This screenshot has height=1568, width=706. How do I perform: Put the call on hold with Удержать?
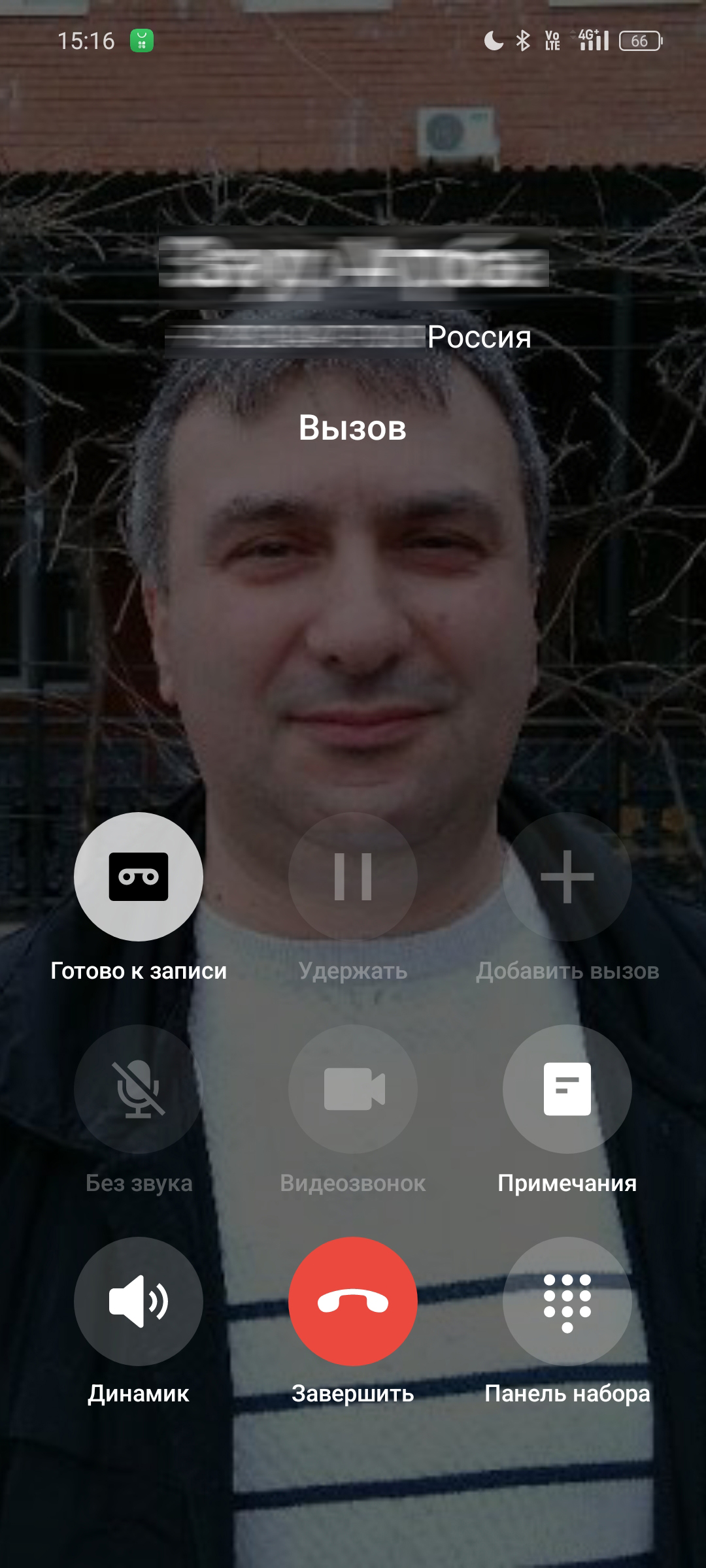(x=353, y=876)
